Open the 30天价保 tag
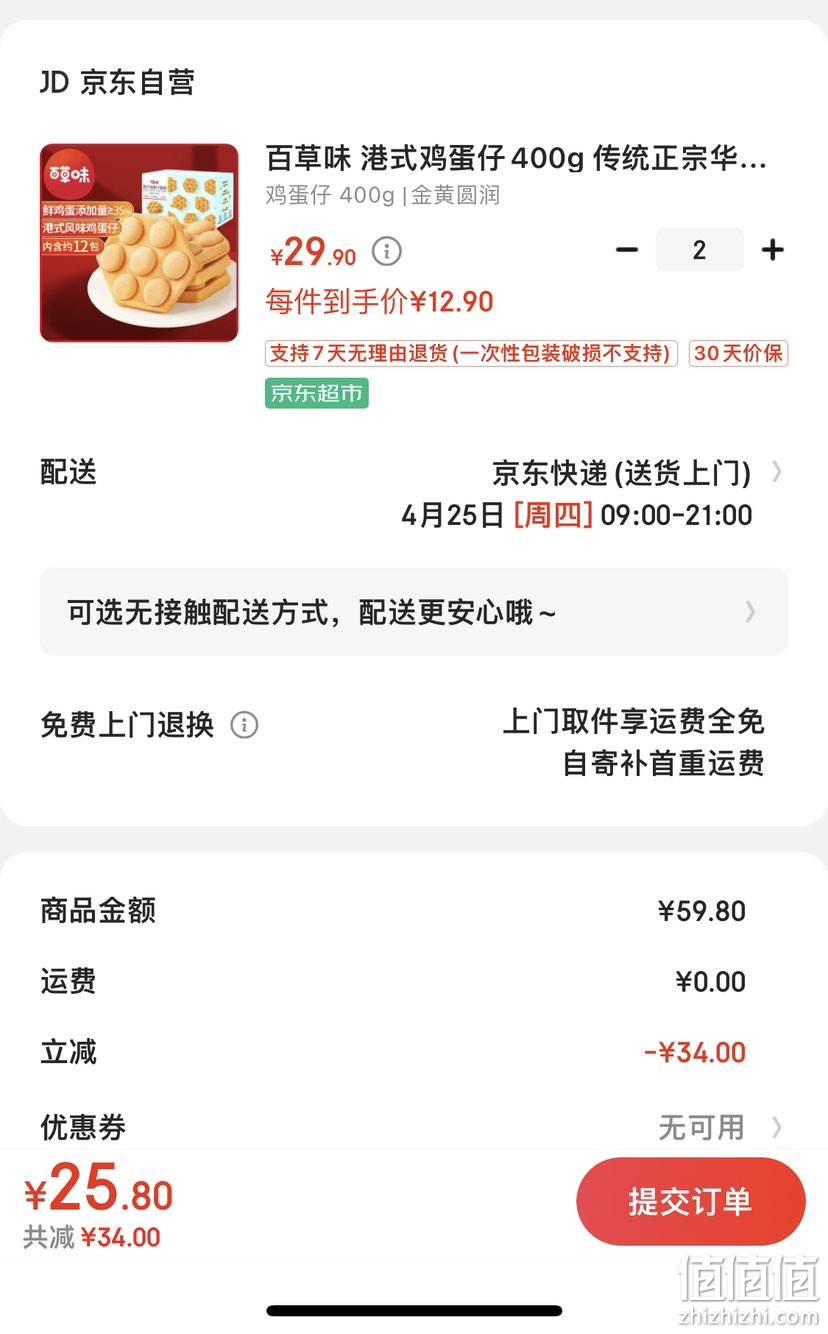828x1334 pixels. pos(738,353)
